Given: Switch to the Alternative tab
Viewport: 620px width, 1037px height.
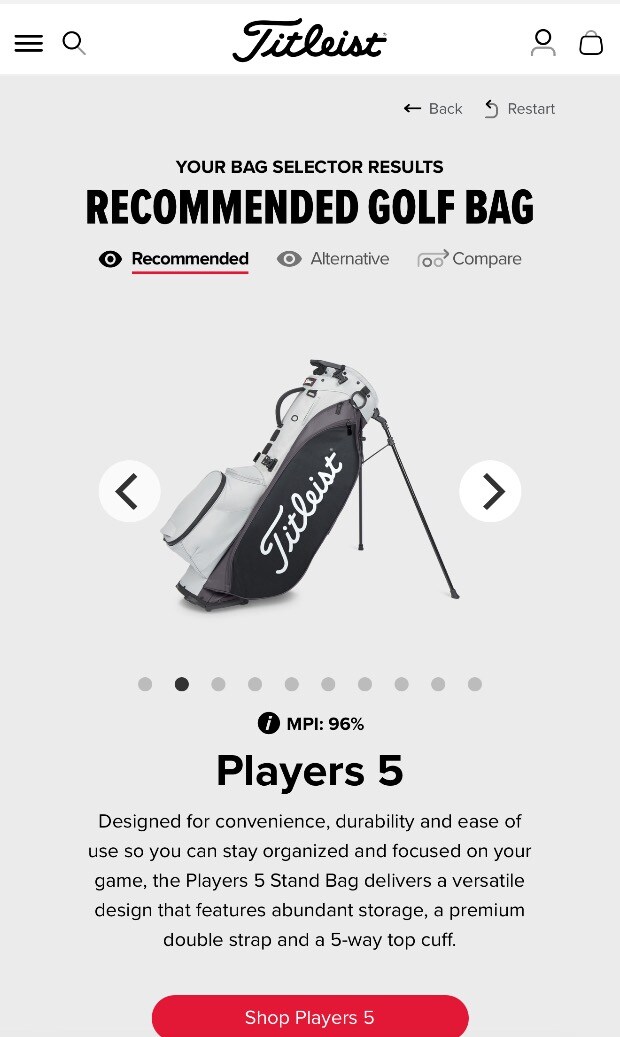Looking at the screenshot, I should 333,259.
